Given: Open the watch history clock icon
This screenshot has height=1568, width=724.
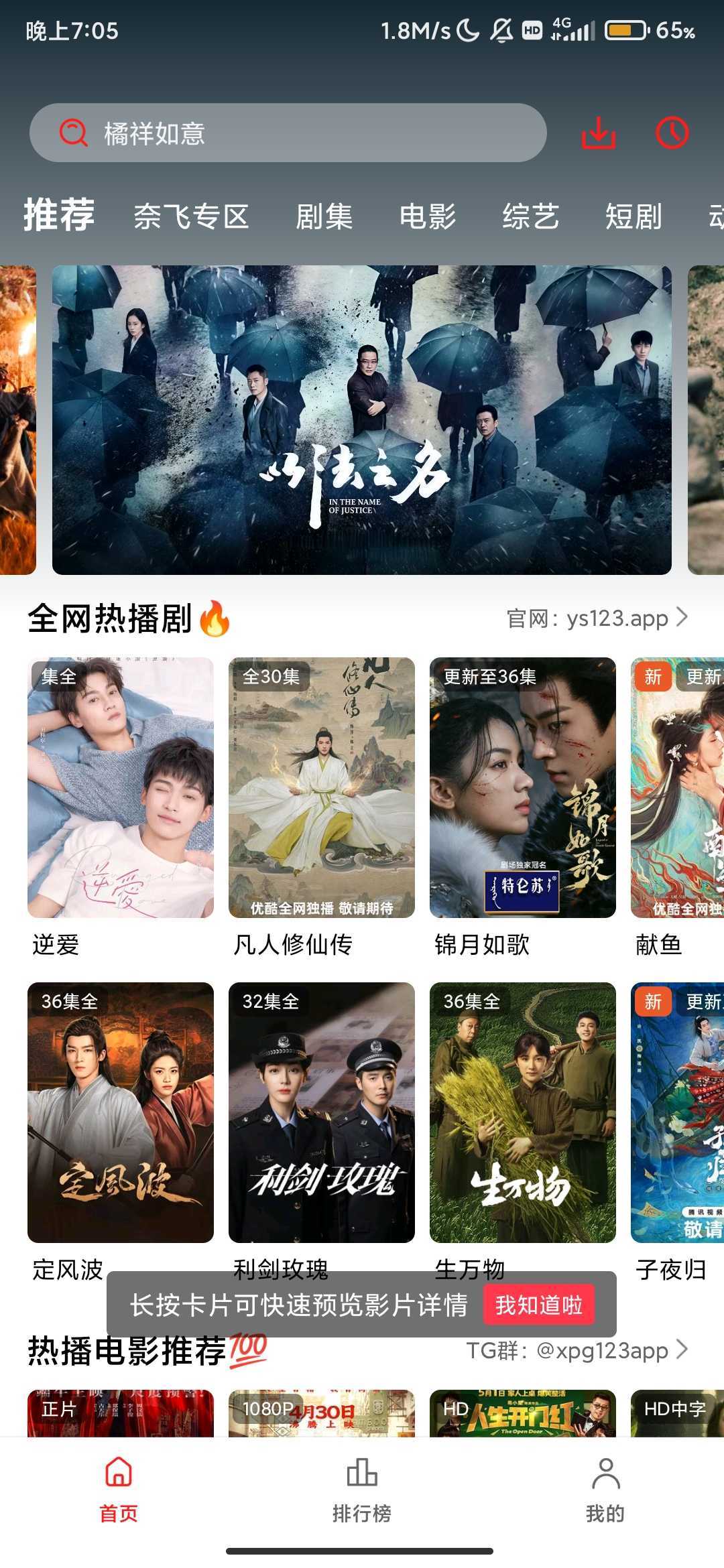Looking at the screenshot, I should (672, 133).
